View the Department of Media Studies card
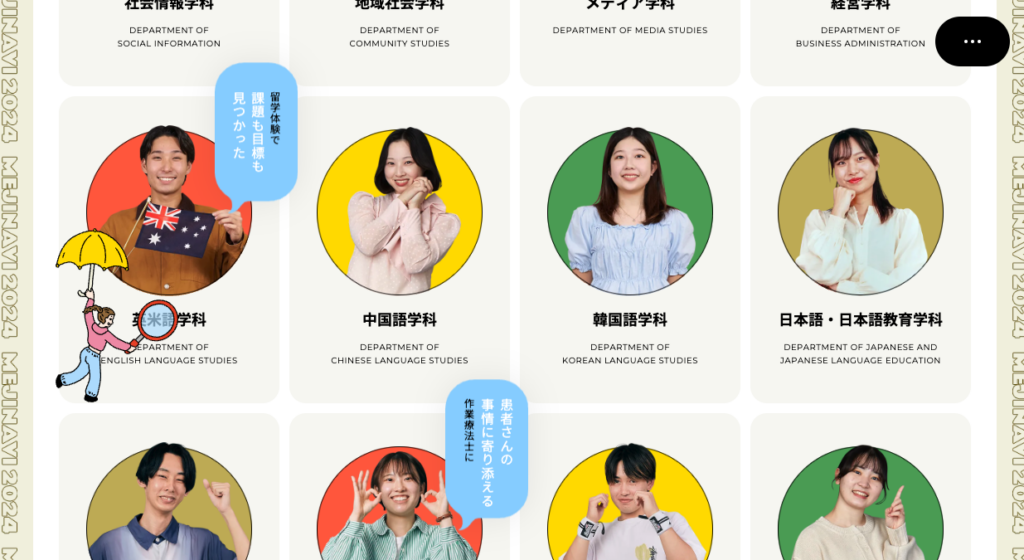Viewport: 1024px width, 560px height. 629,32
